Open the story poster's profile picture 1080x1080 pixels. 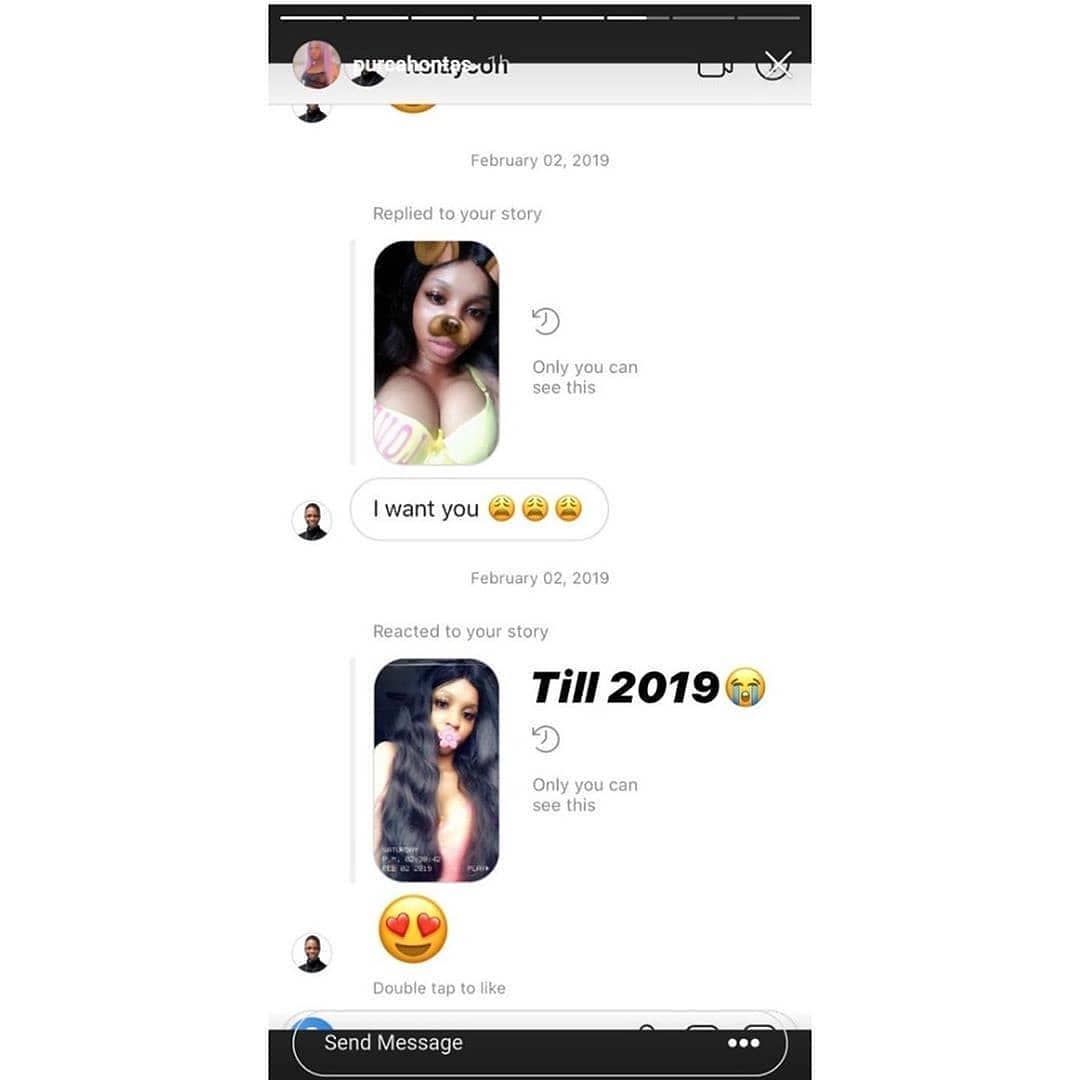[317, 65]
